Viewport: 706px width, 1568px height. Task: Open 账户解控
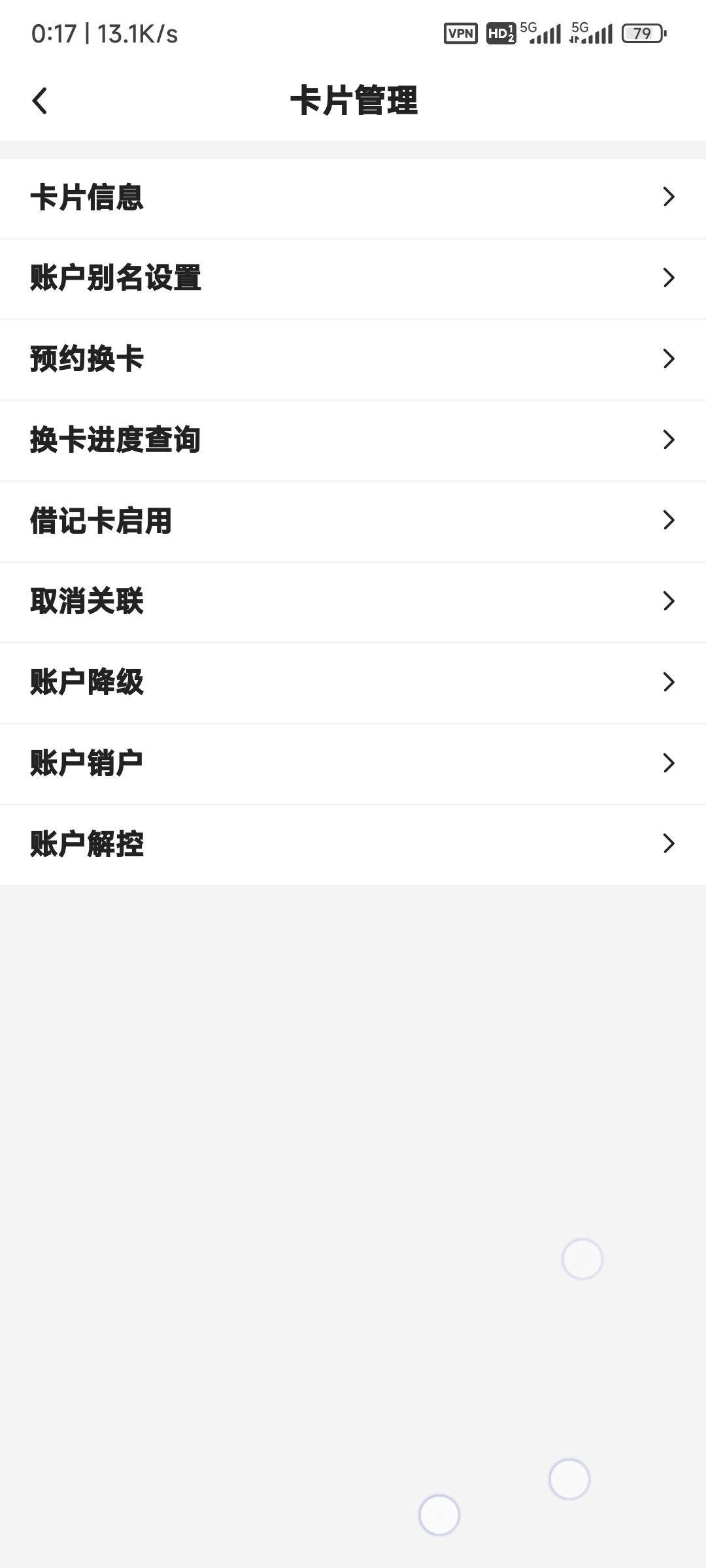(x=353, y=845)
